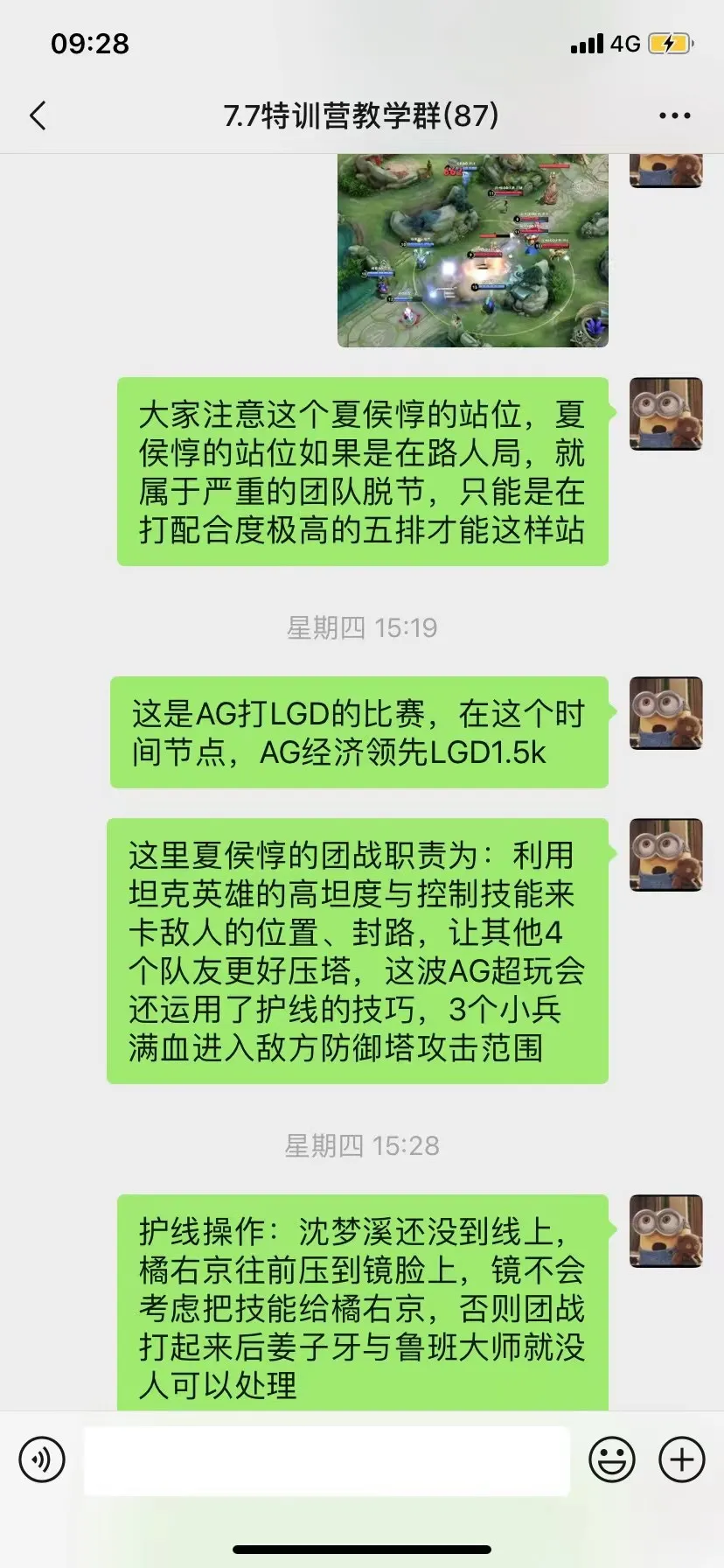The height and width of the screenshot is (1568, 724).
Task: Switch to voice message input
Action: click(x=42, y=1459)
